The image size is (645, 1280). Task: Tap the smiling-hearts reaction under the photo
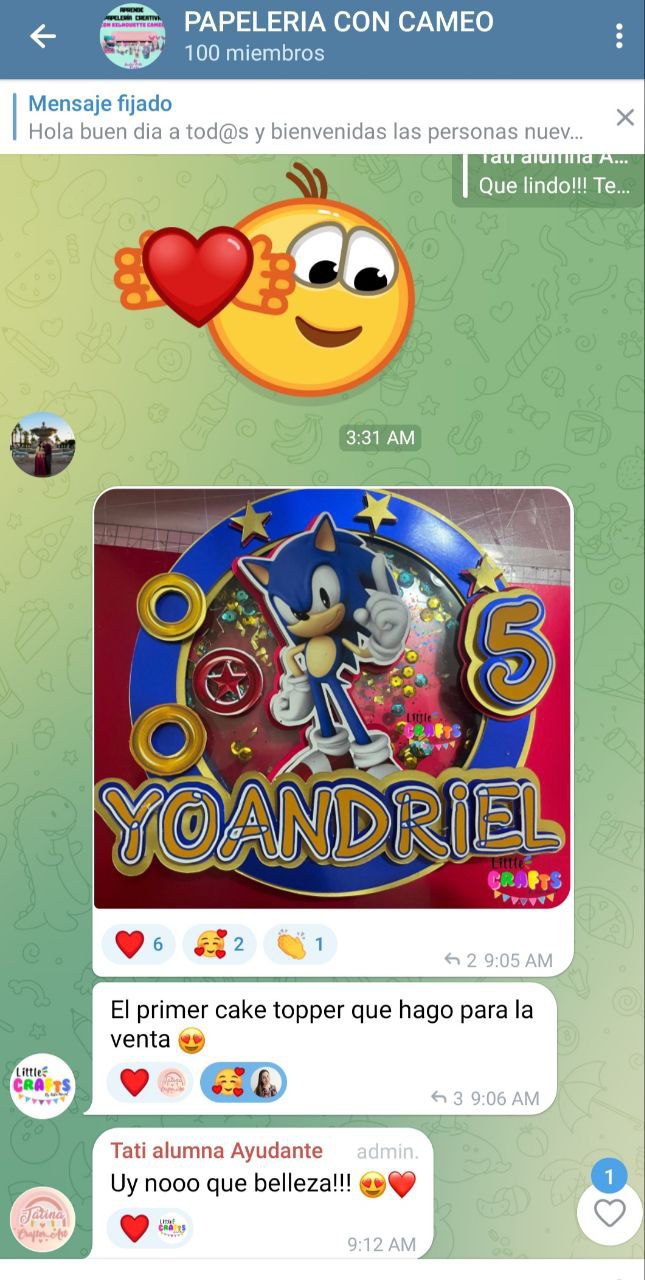pos(220,944)
